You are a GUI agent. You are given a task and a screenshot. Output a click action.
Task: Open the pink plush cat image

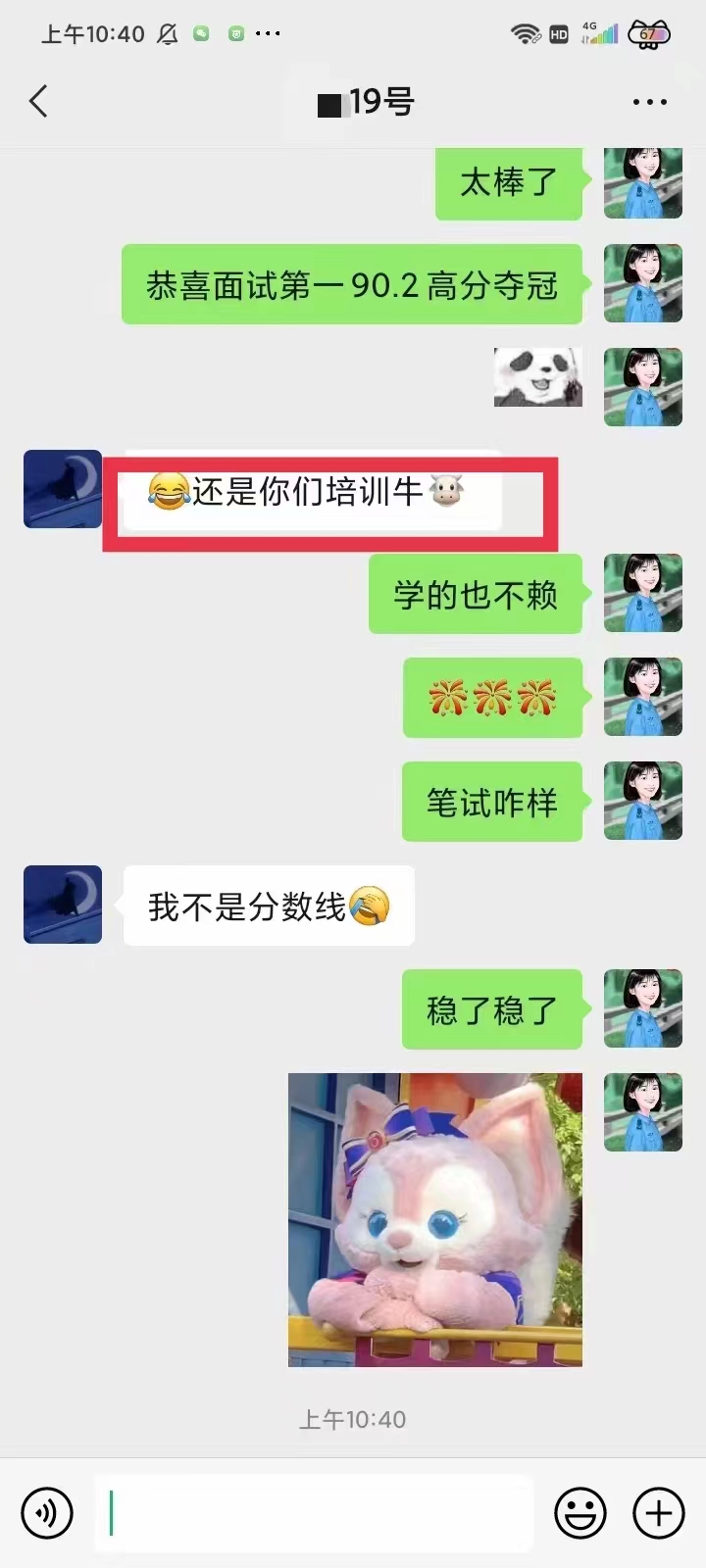[435, 1220]
